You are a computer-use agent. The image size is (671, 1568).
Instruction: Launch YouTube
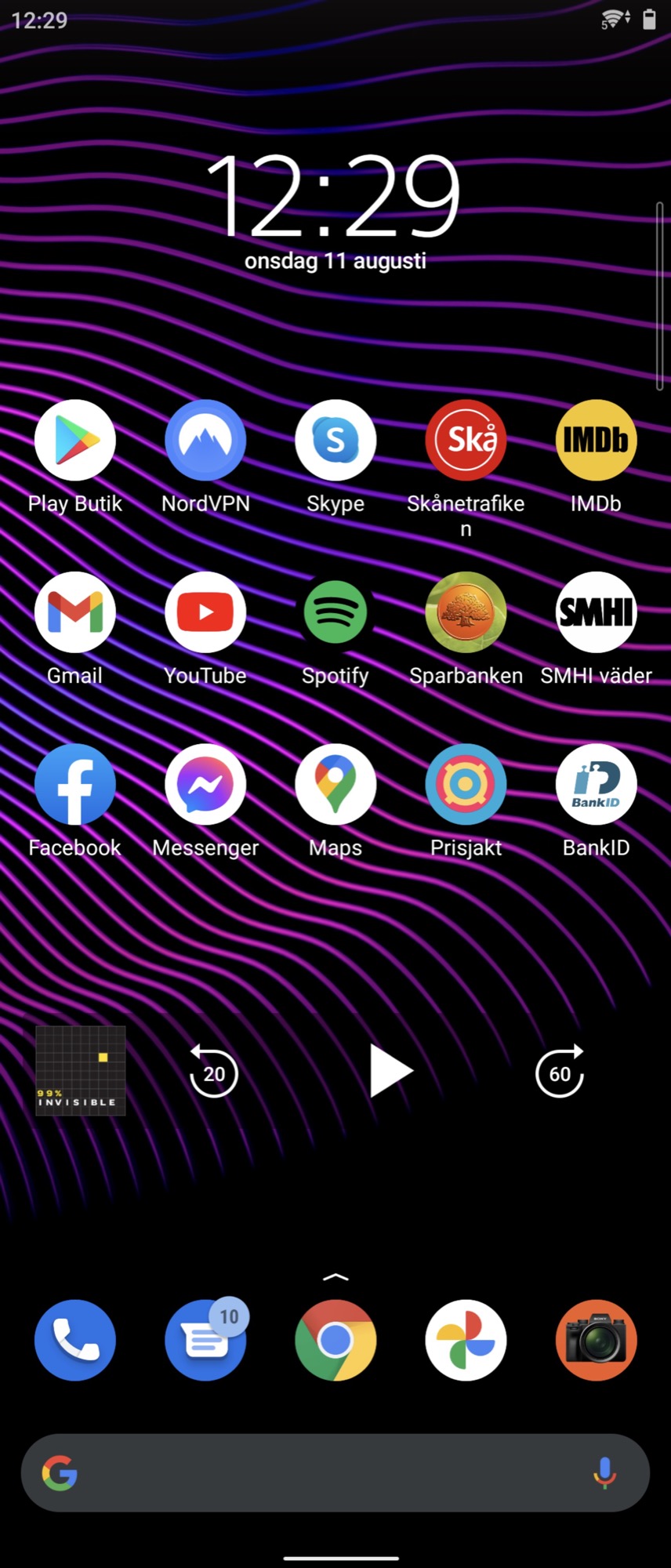tap(205, 612)
